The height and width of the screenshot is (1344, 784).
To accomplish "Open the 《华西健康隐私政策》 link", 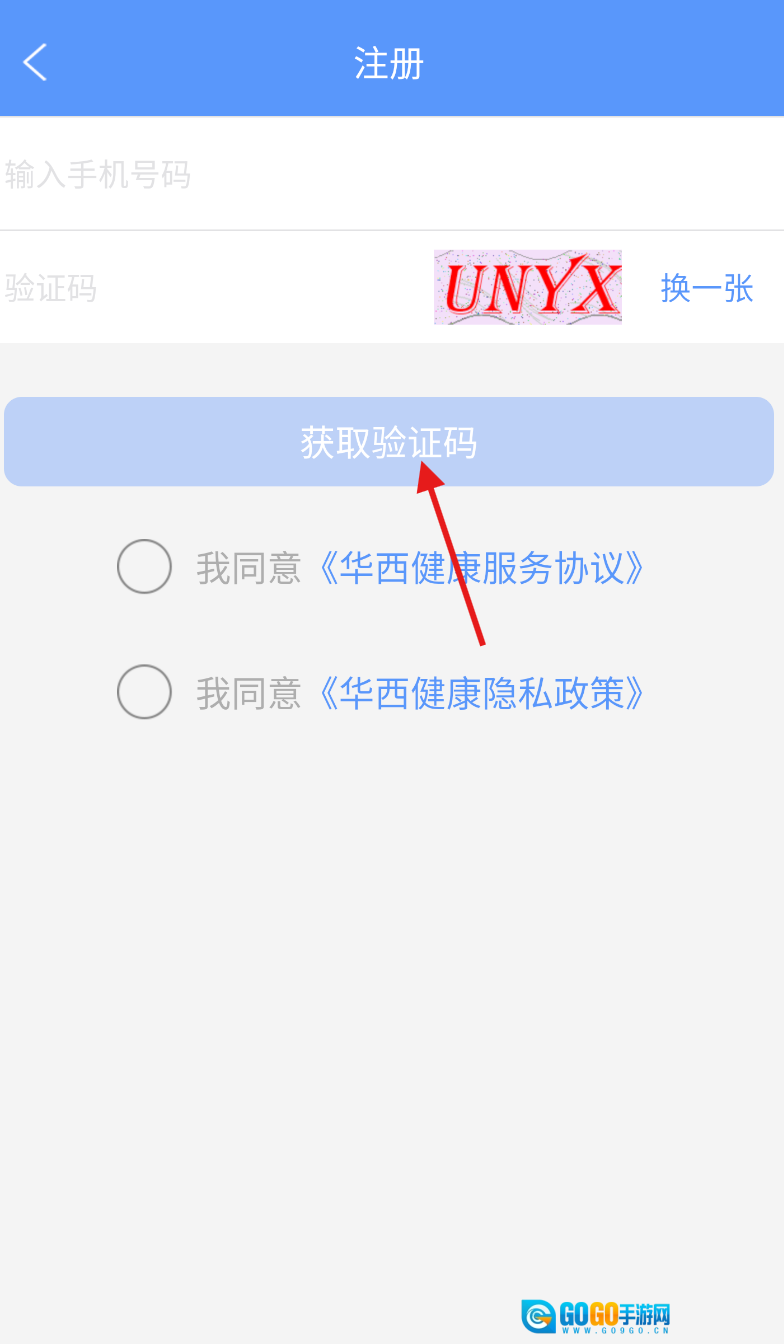I will click(480, 693).
